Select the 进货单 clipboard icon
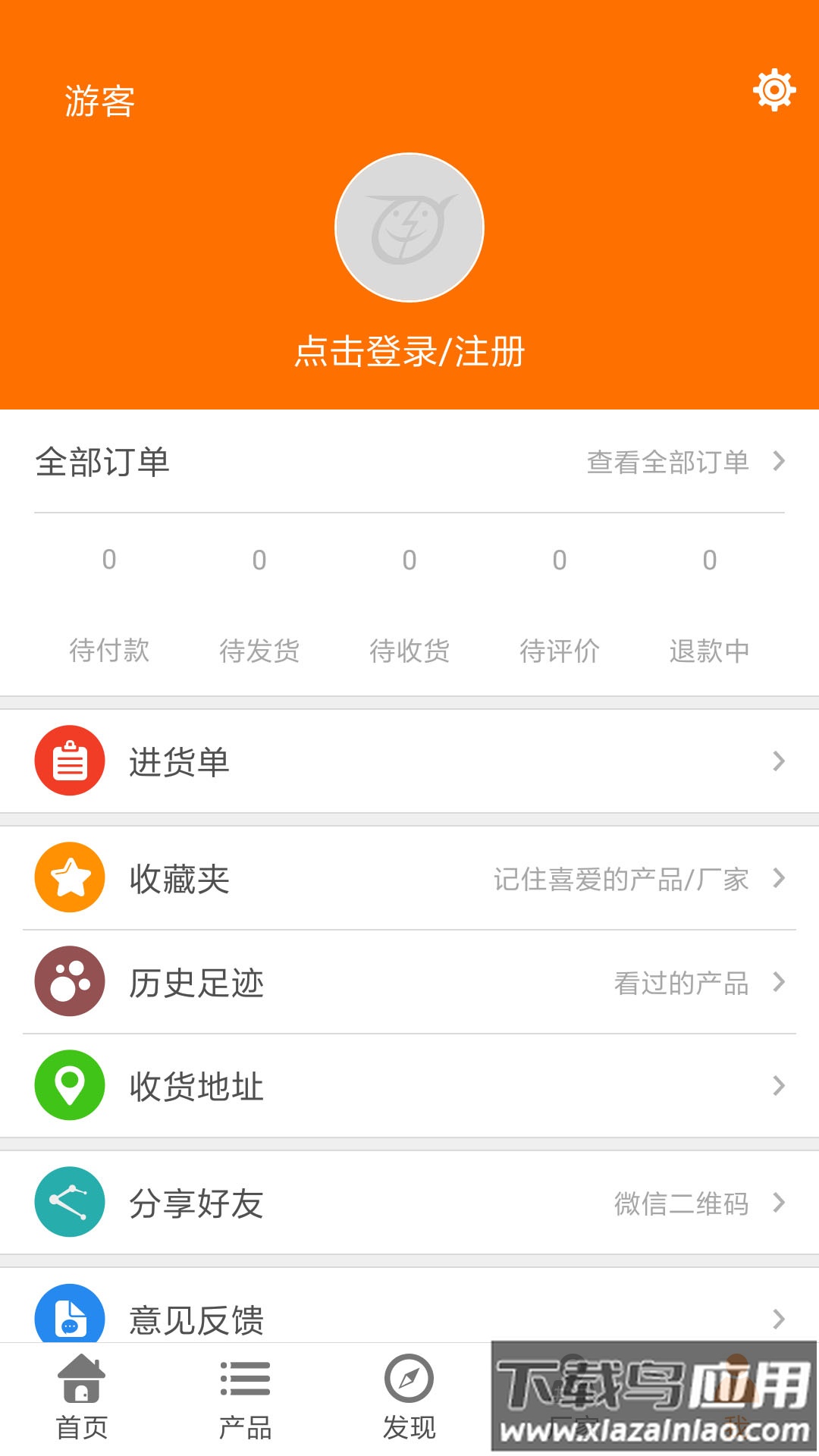 pyautogui.click(x=68, y=761)
